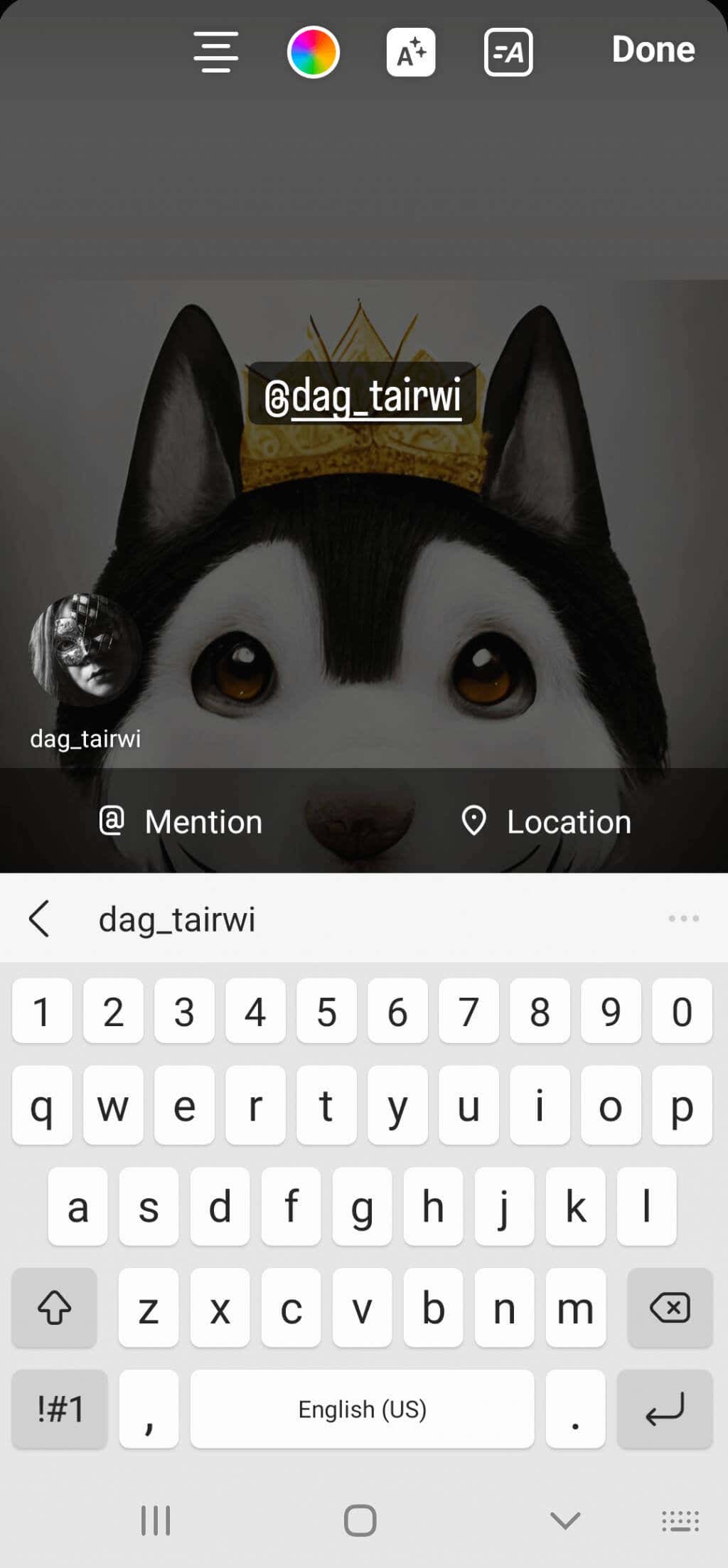This screenshot has height=1568, width=728.
Task: Pick the dag_tairwi keyboard suggestion
Action: [176, 919]
